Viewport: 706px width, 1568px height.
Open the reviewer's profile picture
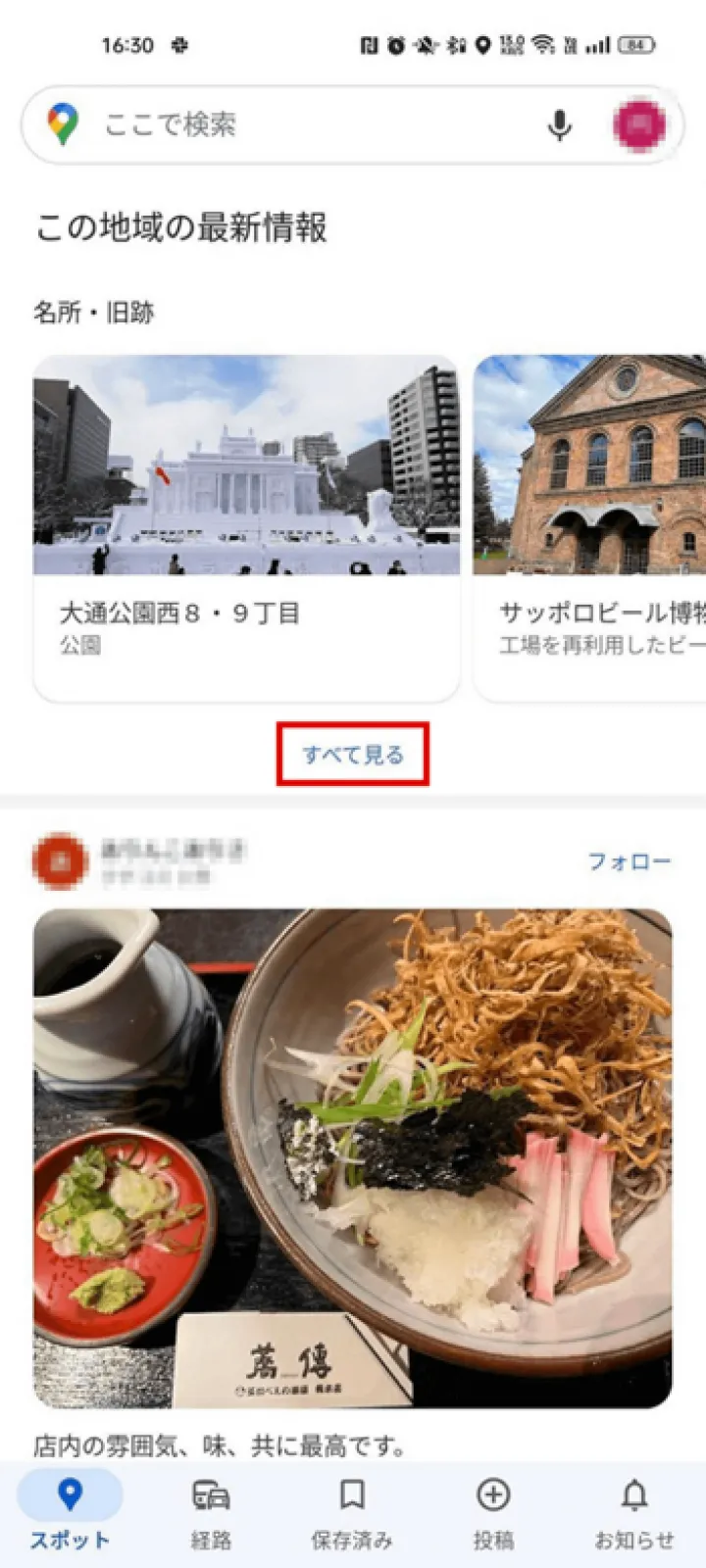point(60,860)
